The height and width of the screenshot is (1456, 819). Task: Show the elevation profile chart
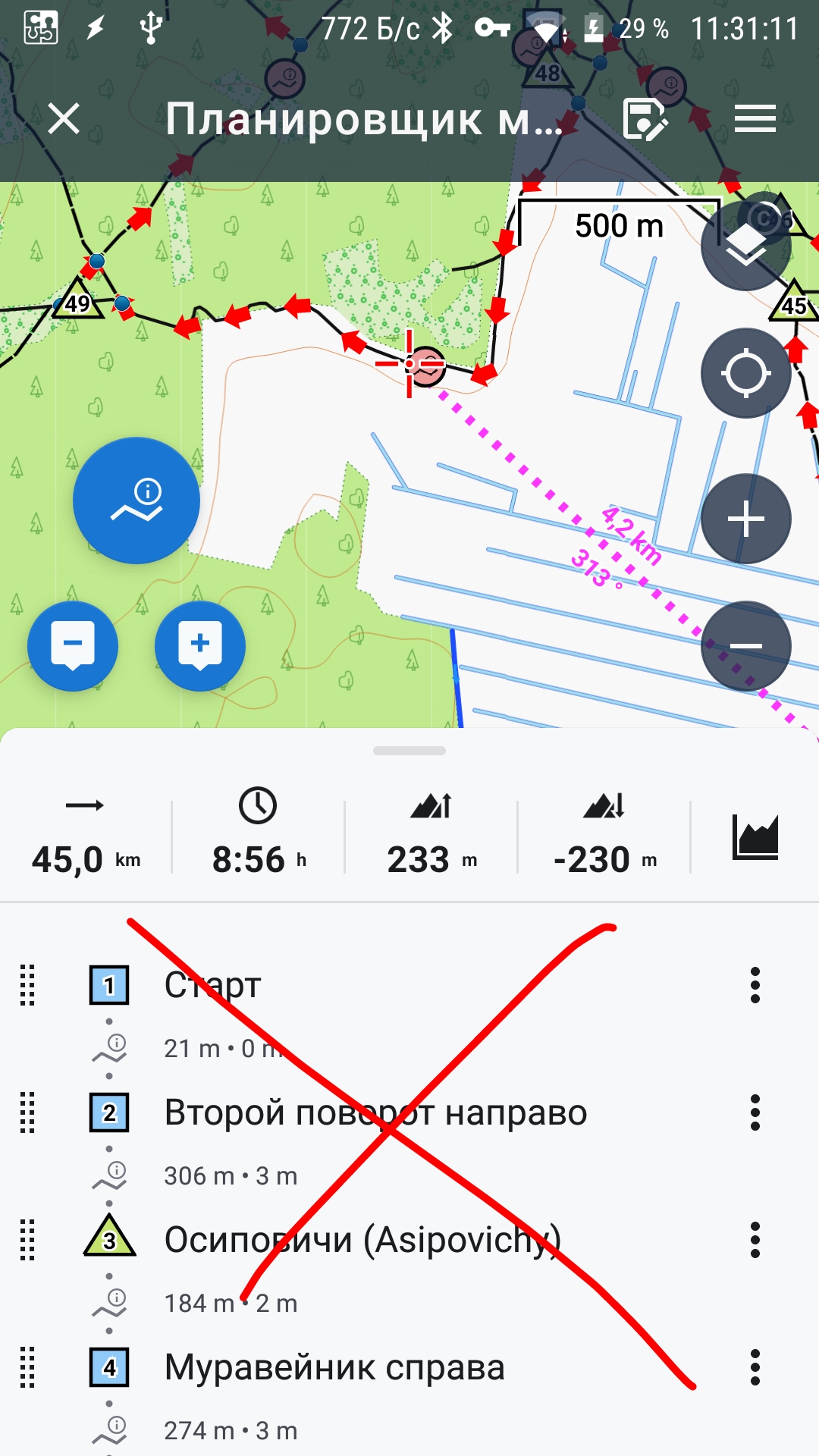(x=755, y=836)
